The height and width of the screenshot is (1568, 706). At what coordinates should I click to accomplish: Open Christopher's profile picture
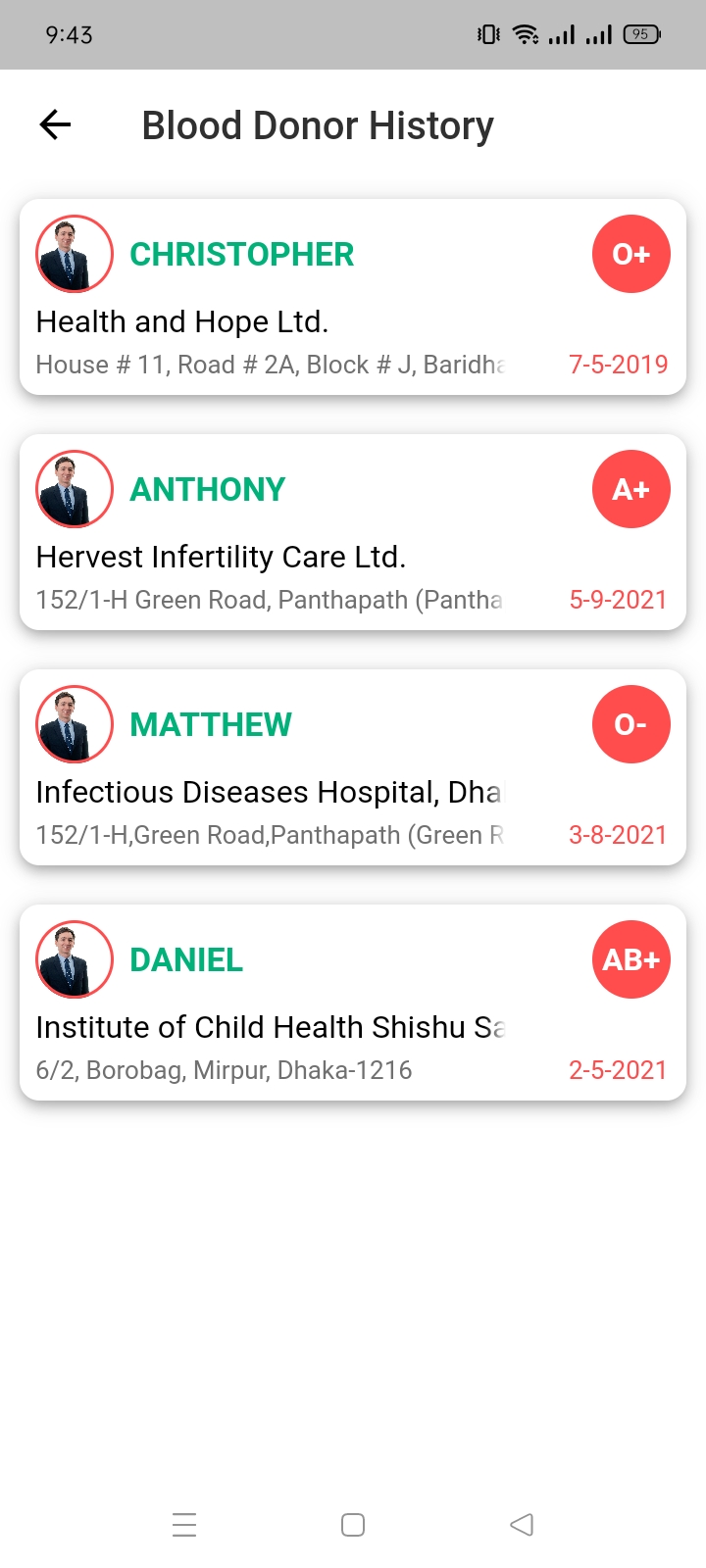(x=75, y=253)
